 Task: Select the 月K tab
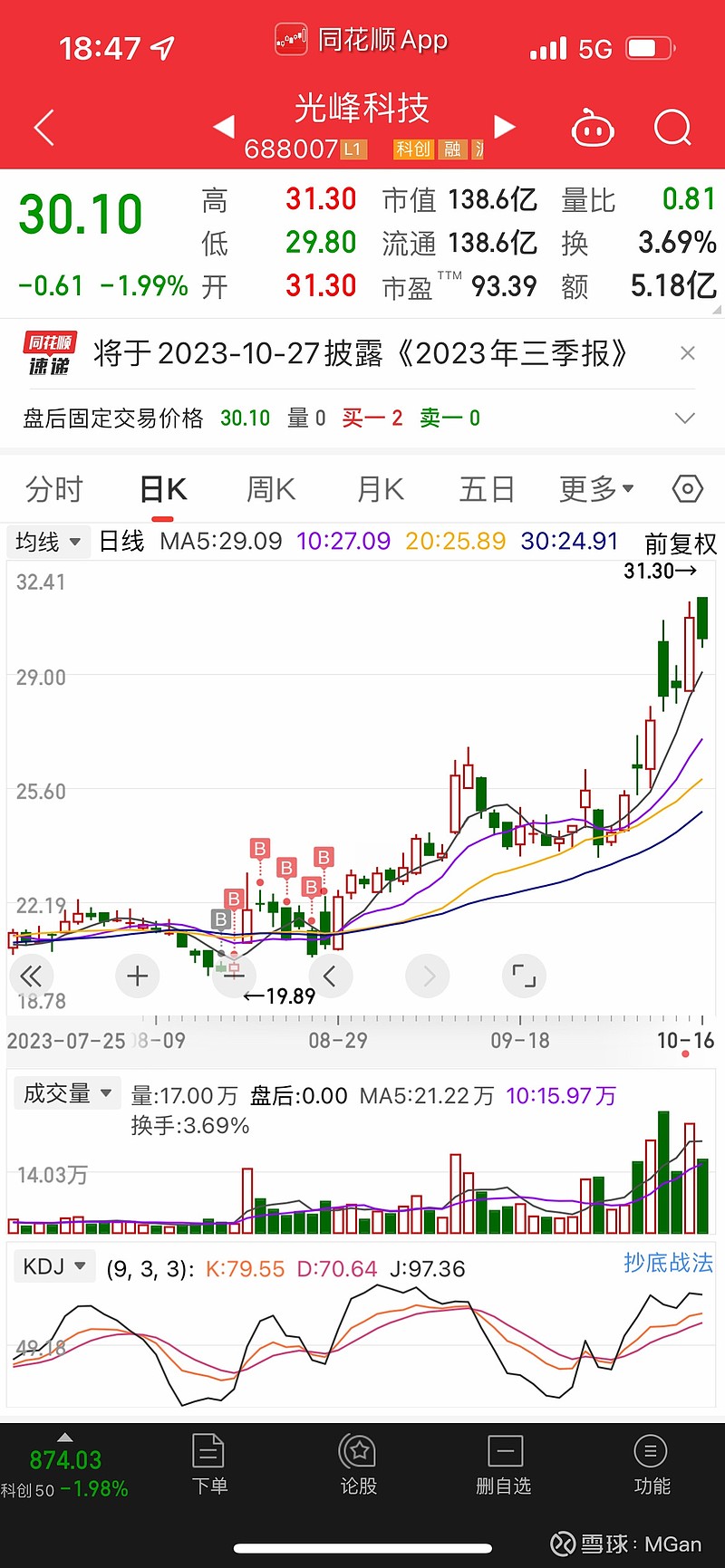(x=380, y=489)
